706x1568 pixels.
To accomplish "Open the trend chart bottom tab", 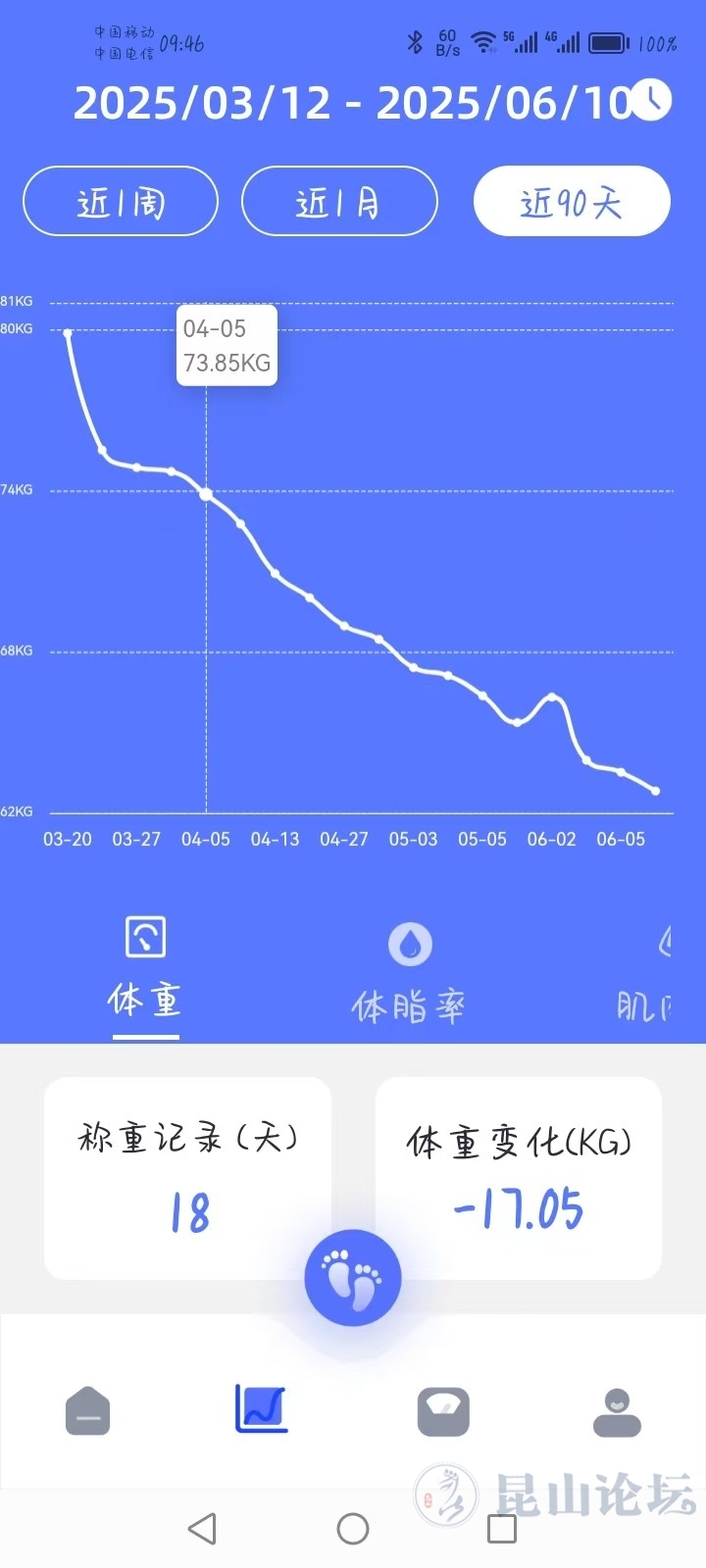I will (x=261, y=1409).
